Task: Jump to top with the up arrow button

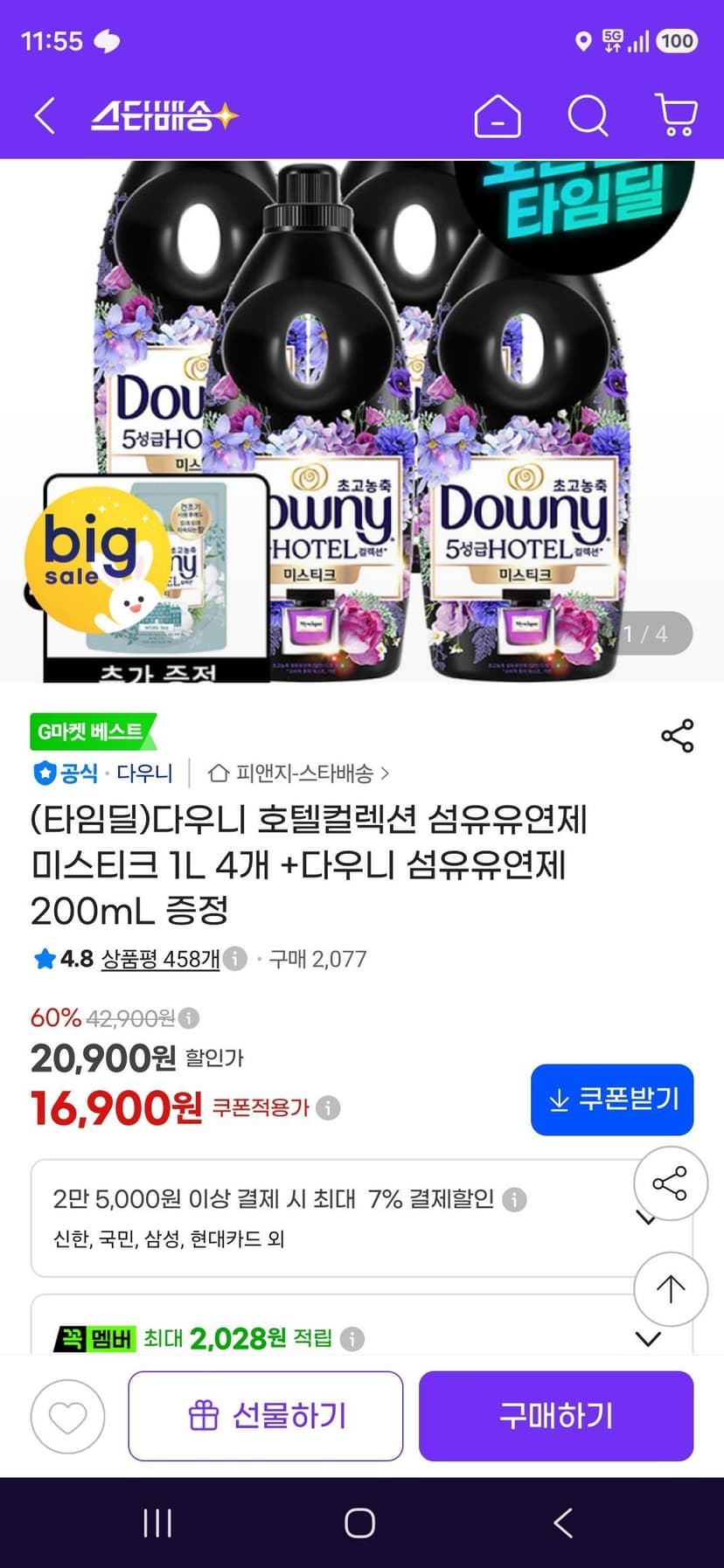Action: coord(671,1289)
